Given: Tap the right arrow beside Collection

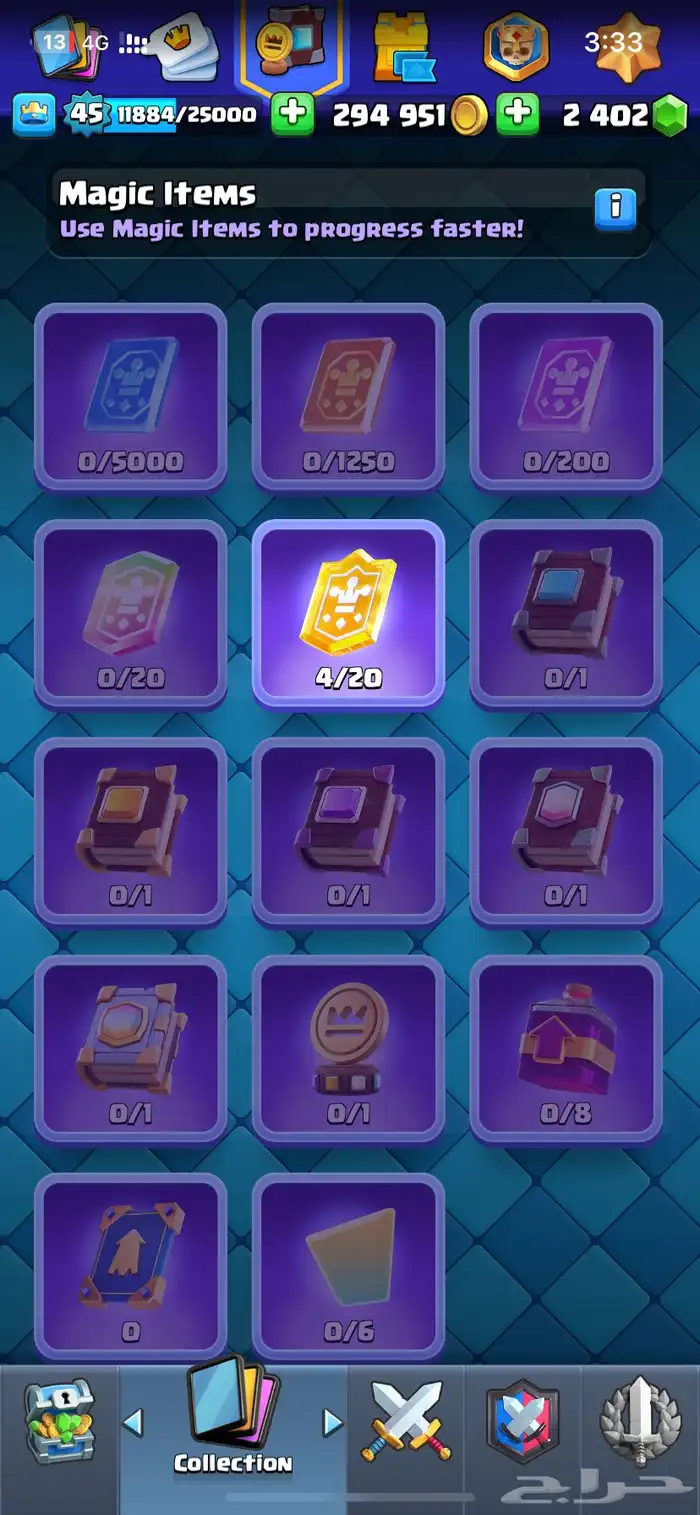Looking at the screenshot, I should tap(333, 1421).
